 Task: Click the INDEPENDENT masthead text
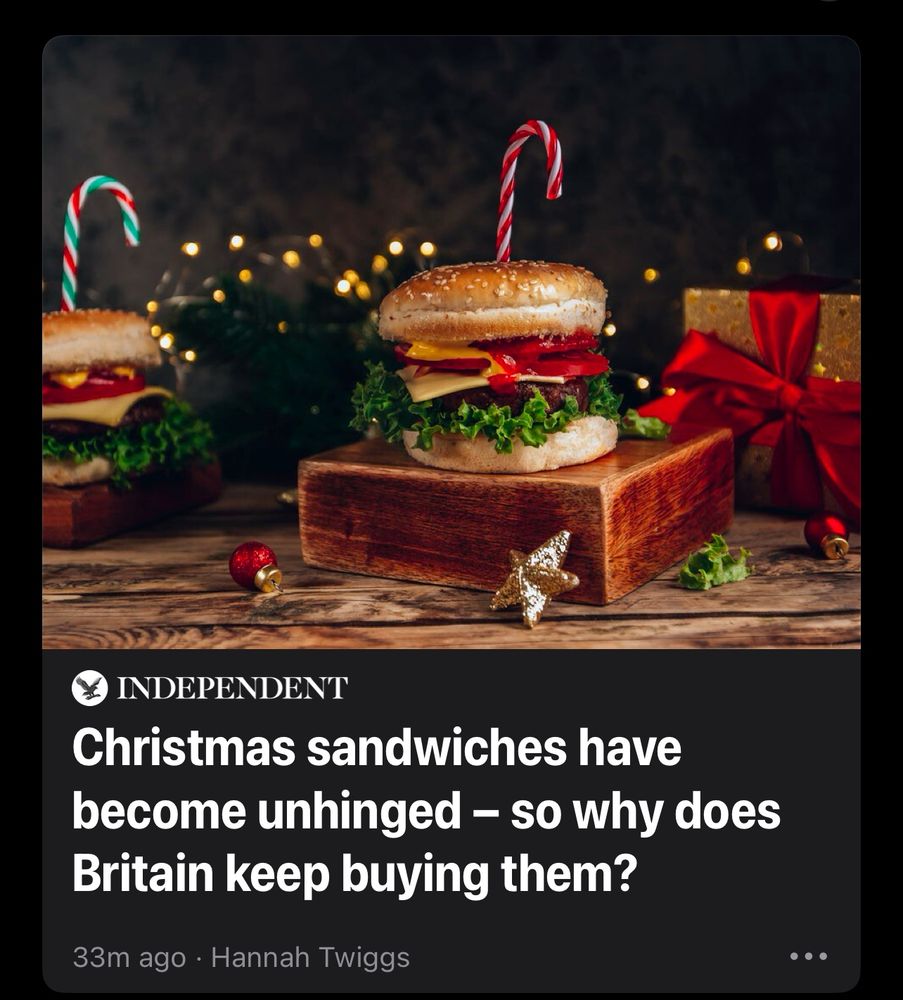(232, 687)
